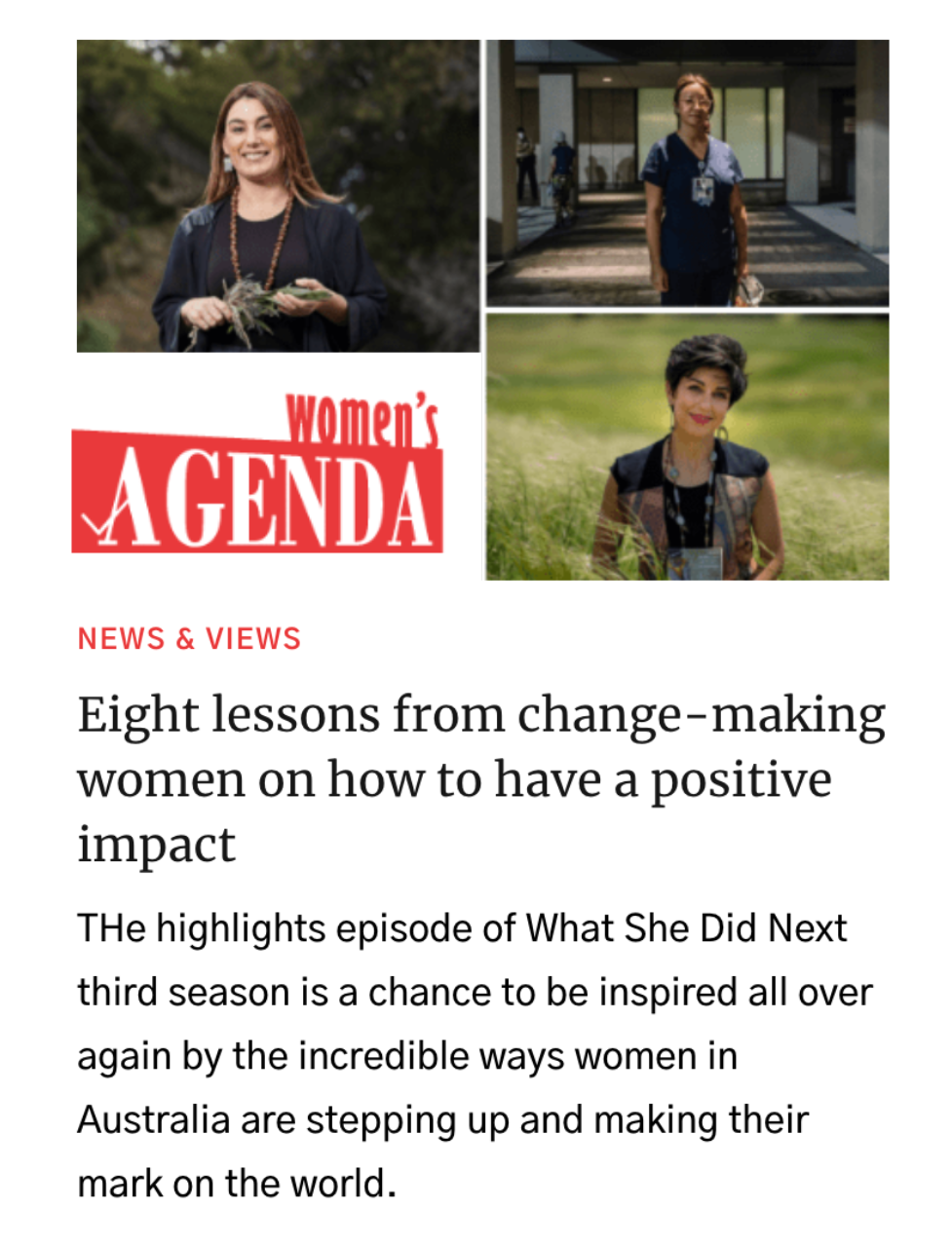Screen dimensions: 952x1247
Task: Open the News & Views category
Action: [x=189, y=639]
